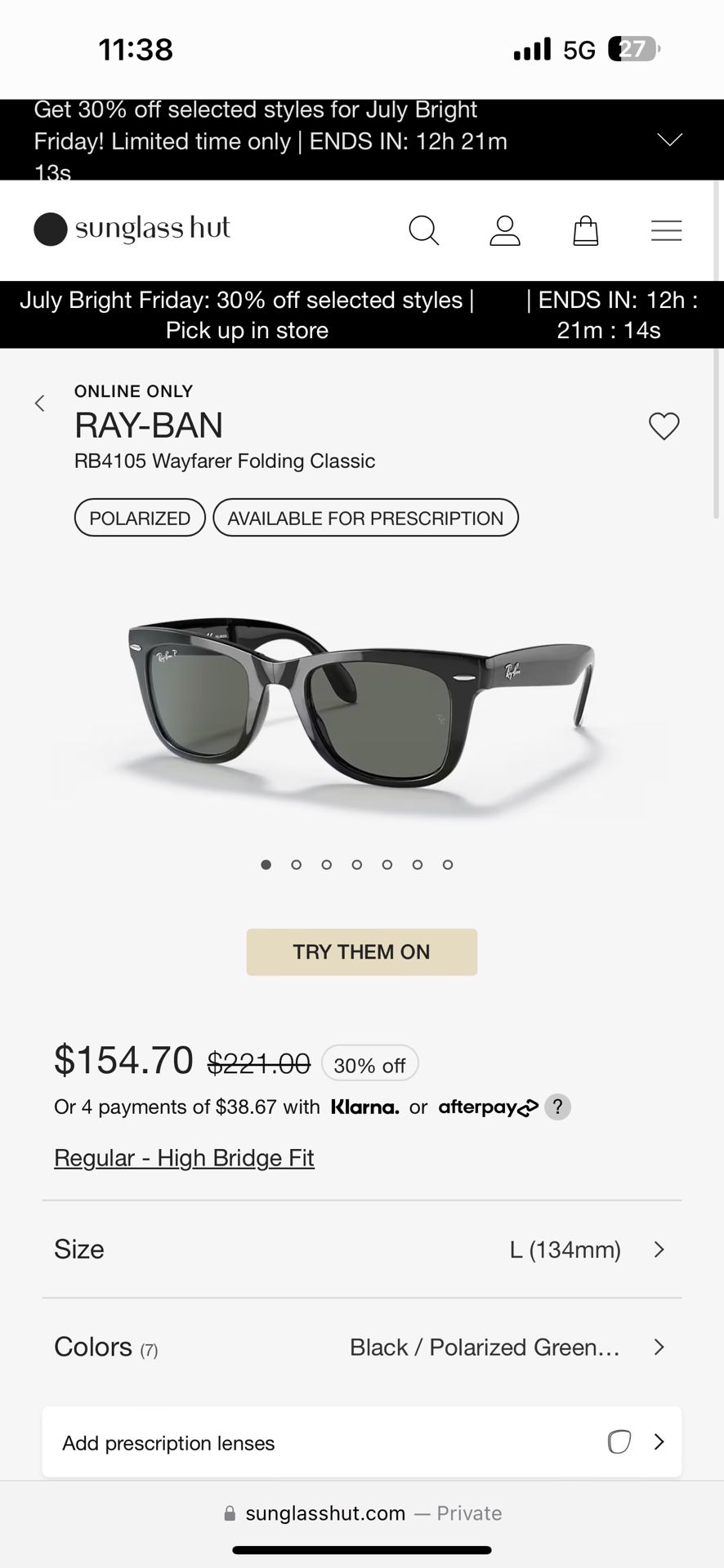Tap the POLARIZED tag

[140, 518]
